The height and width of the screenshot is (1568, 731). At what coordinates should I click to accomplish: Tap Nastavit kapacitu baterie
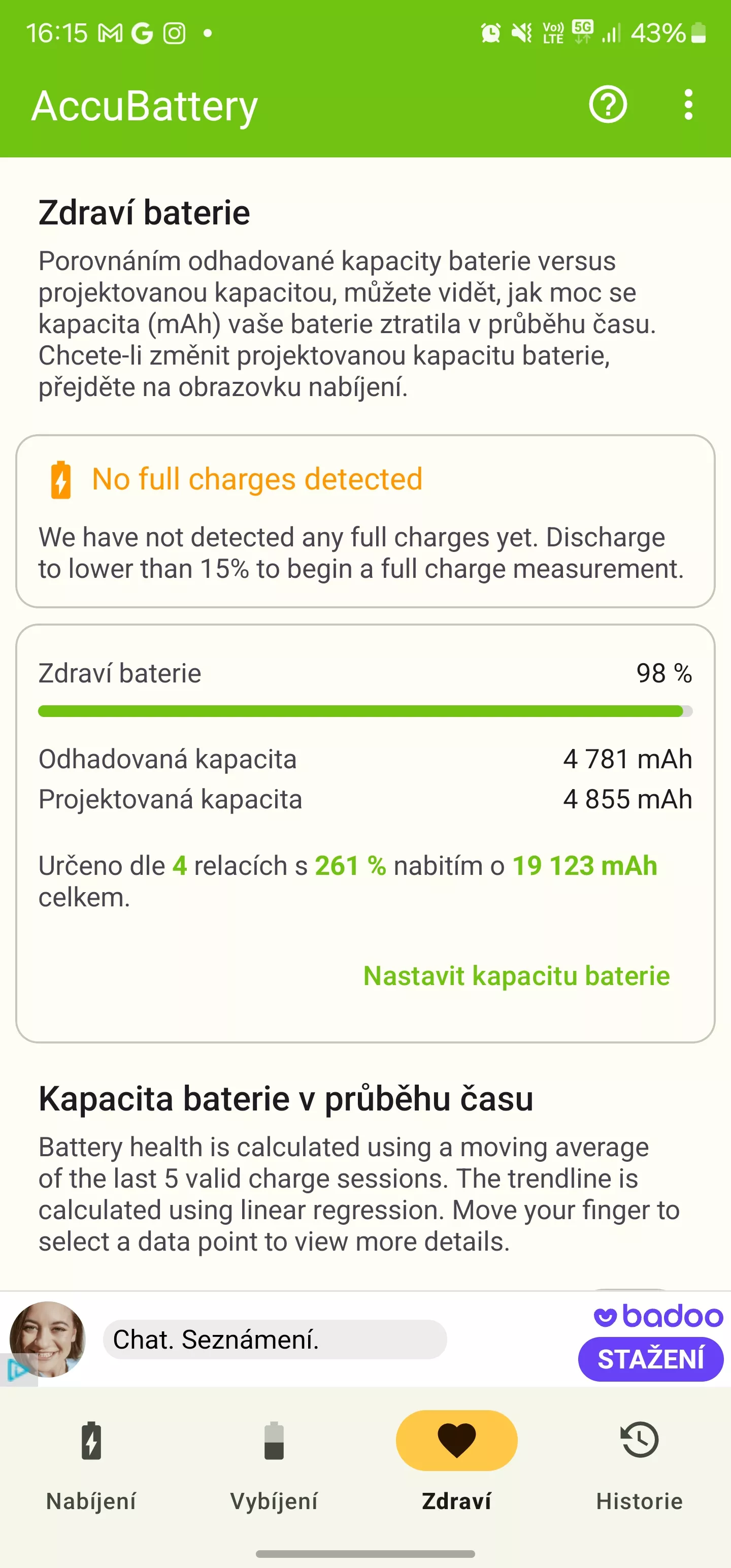(516, 976)
